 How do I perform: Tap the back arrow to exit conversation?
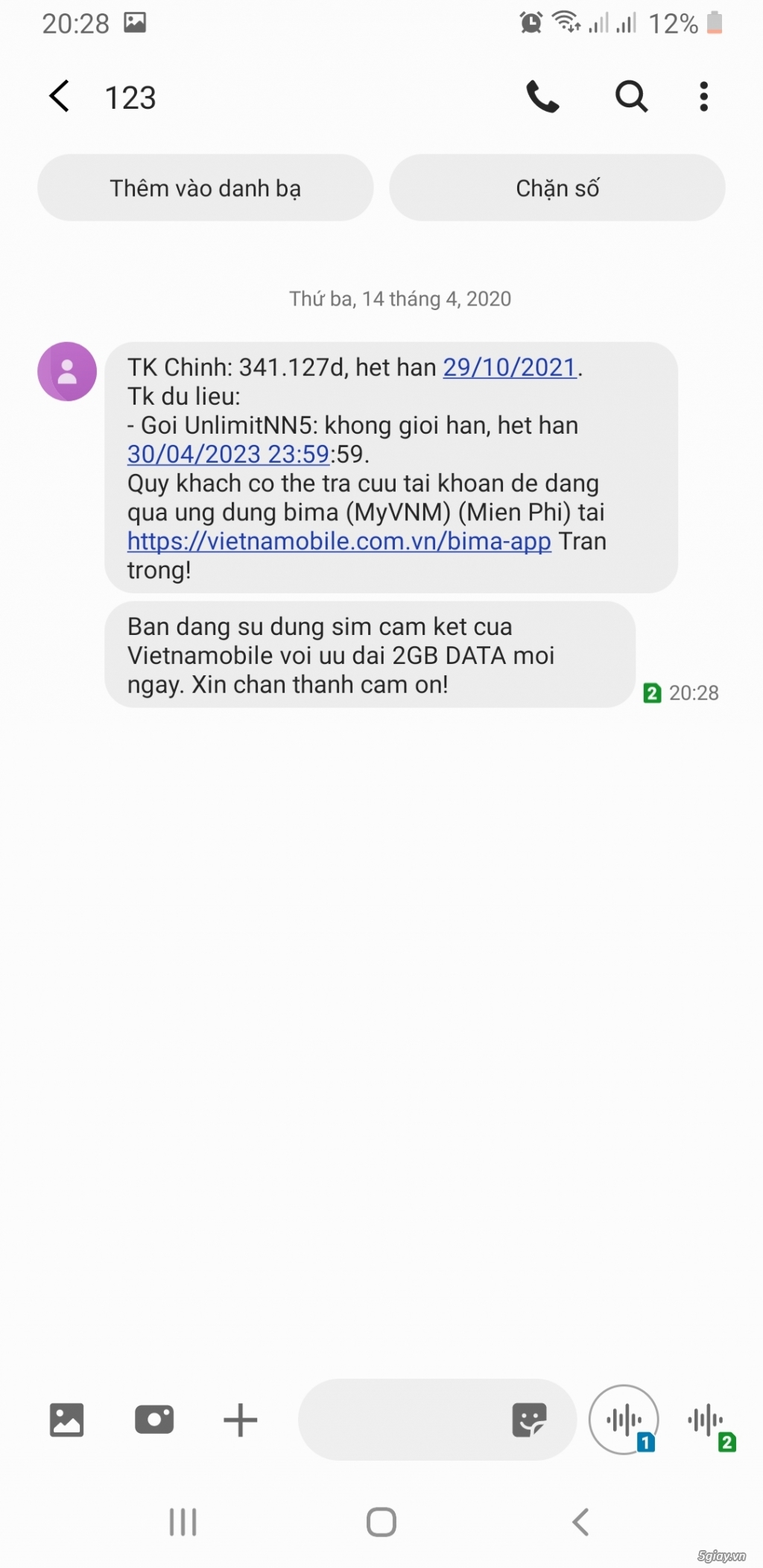pyautogui.click(x=59, y=96)
